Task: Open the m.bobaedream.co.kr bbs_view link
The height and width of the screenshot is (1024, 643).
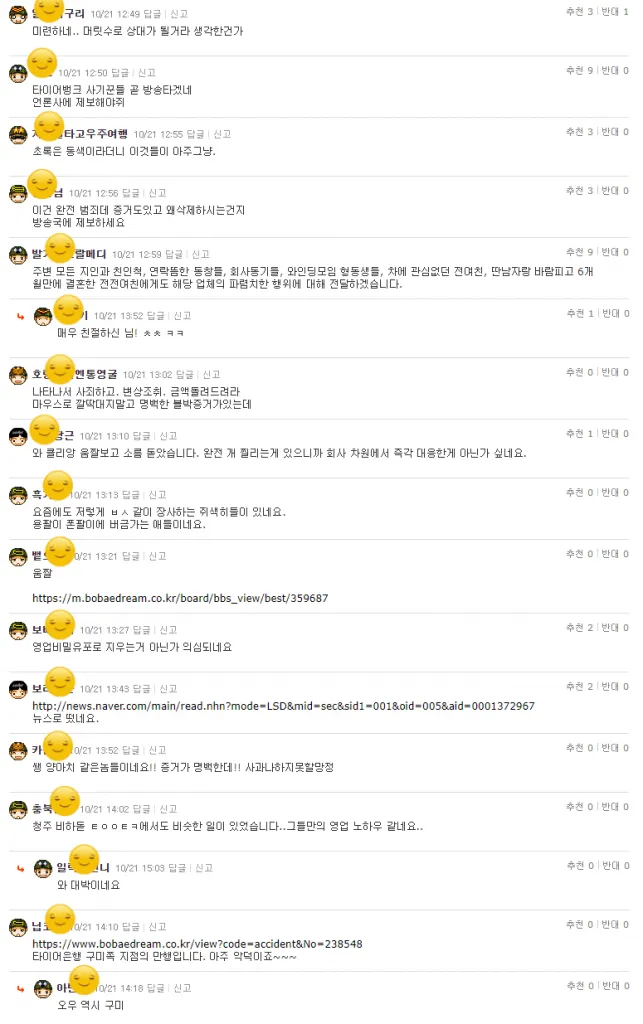Action: click(180, 598)
